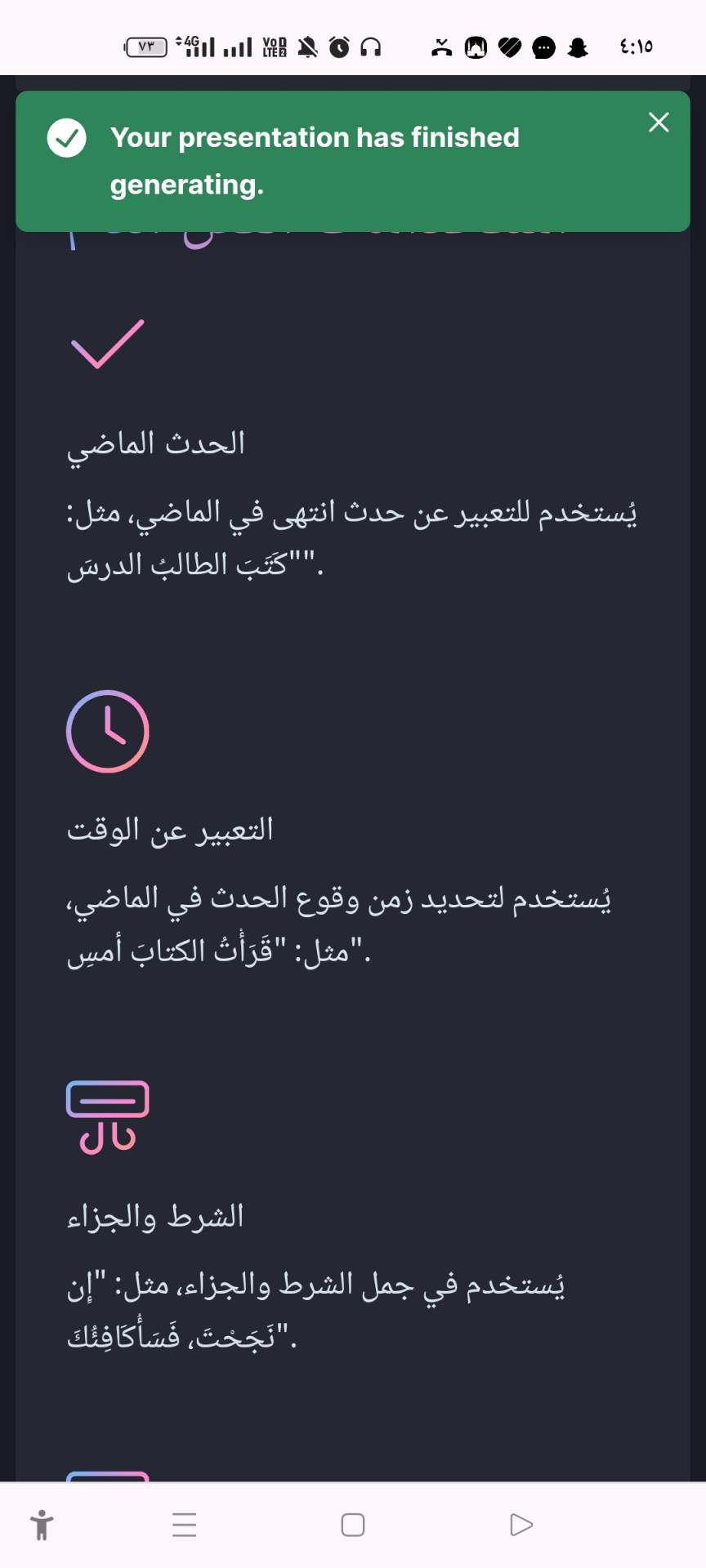Open recent apps from the navigation bar
Screen dimensions: 706x1568
click(x=185, y=1525)
